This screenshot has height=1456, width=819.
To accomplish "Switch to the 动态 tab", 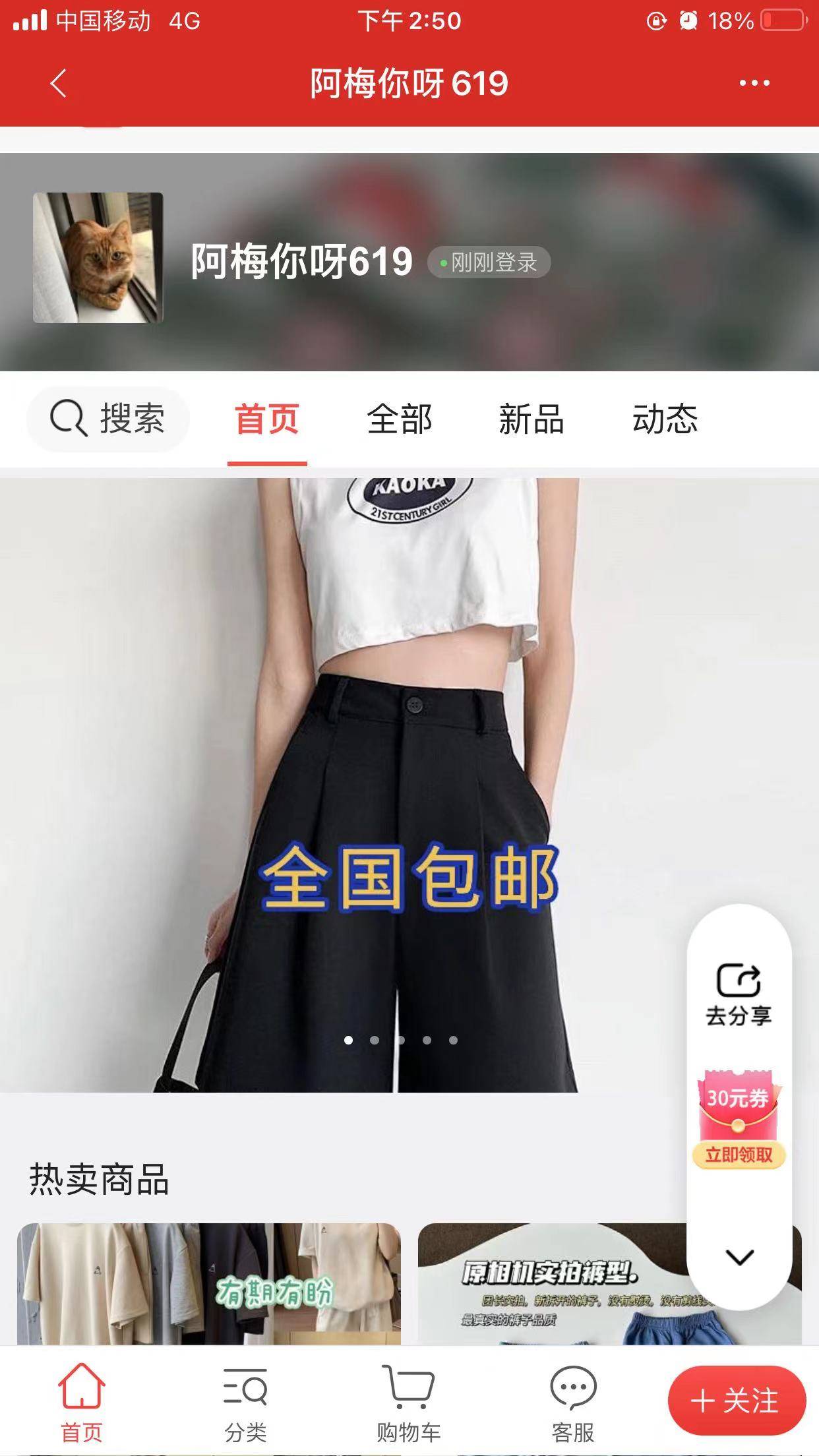I will pos(665,419).
